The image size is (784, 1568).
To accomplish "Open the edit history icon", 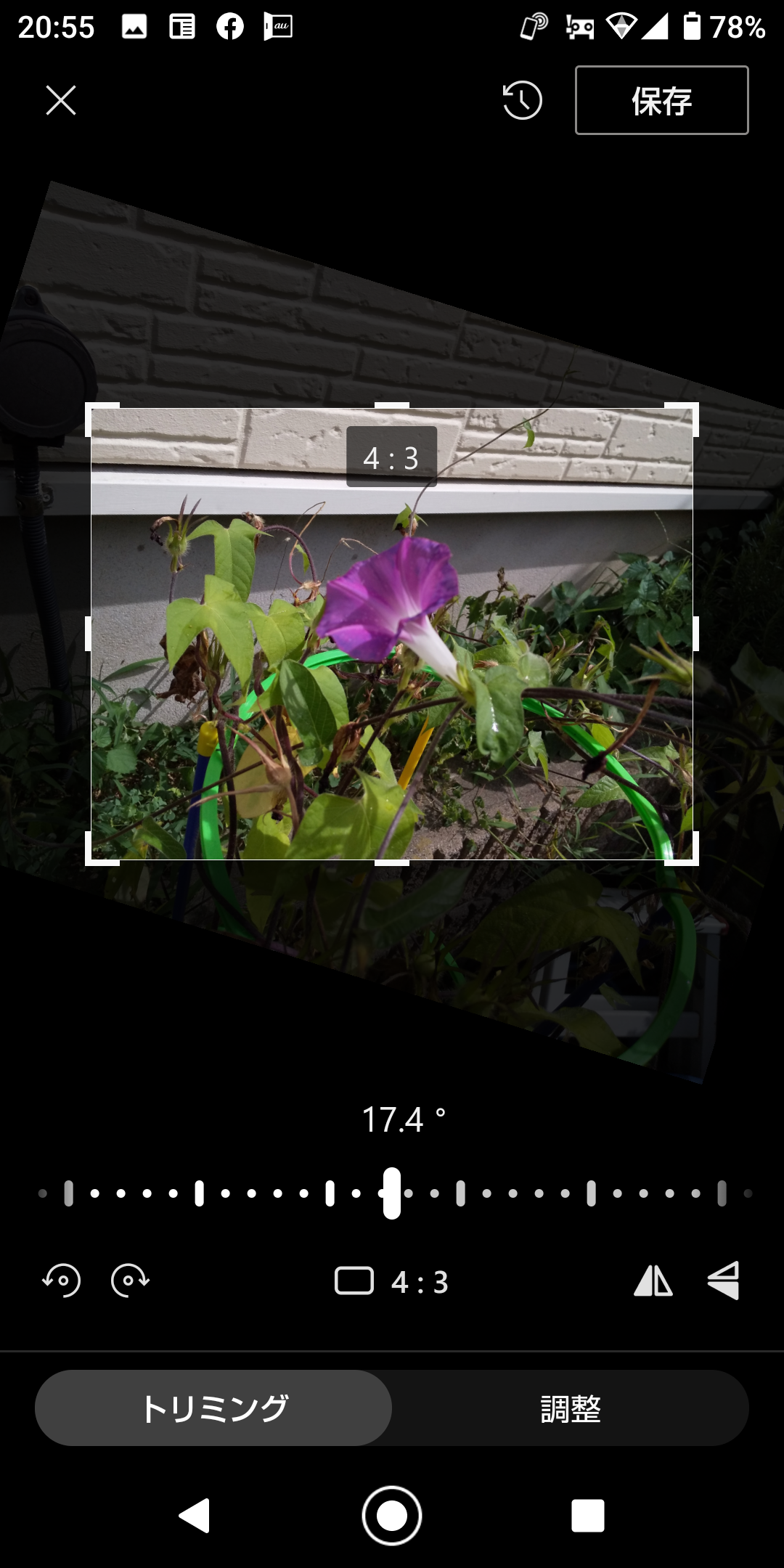I will 522,100.
